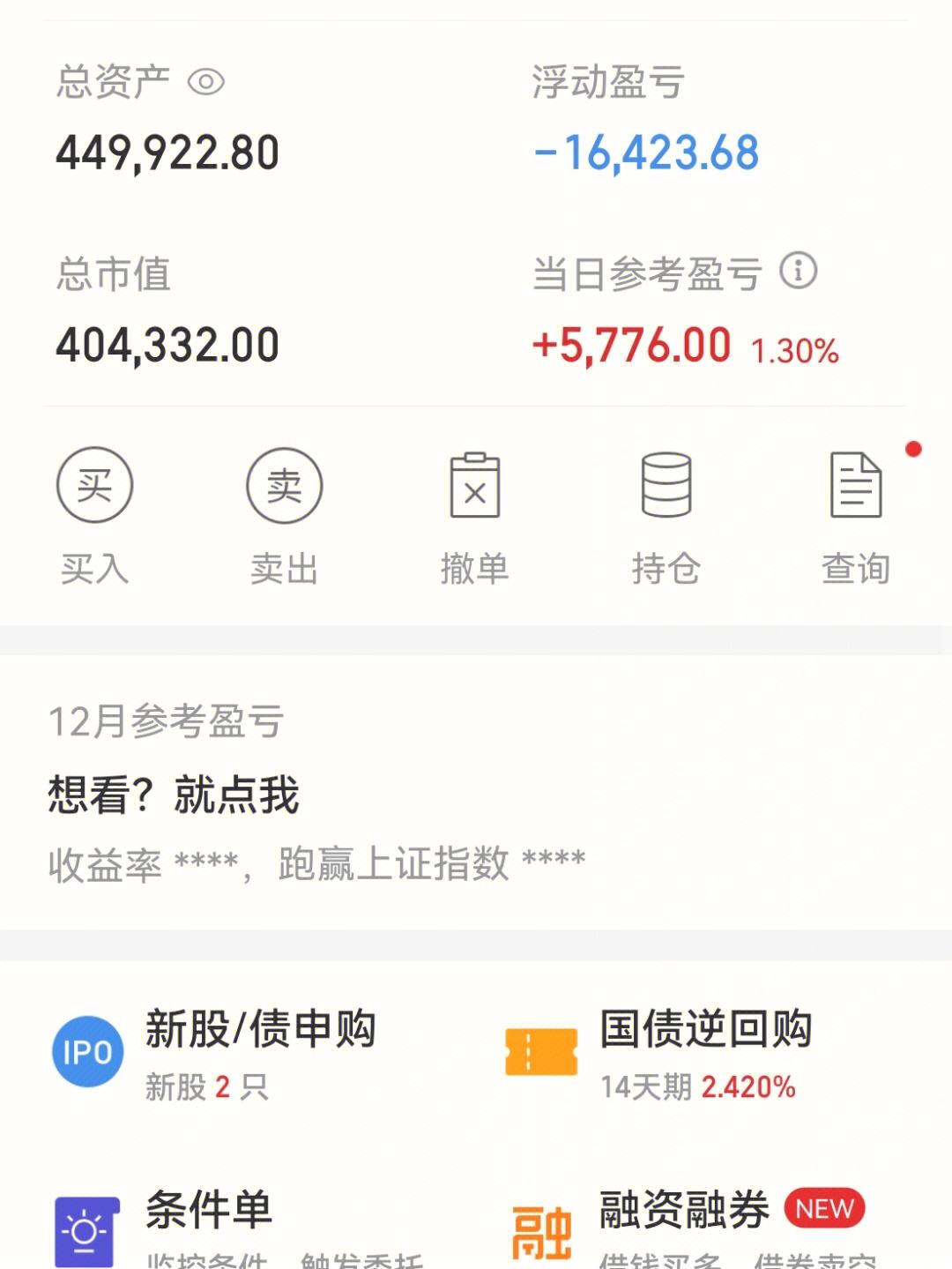Select the 买入 (Buy) icon
Screen dimensions: 952x1269
click(x=94, y=485)
